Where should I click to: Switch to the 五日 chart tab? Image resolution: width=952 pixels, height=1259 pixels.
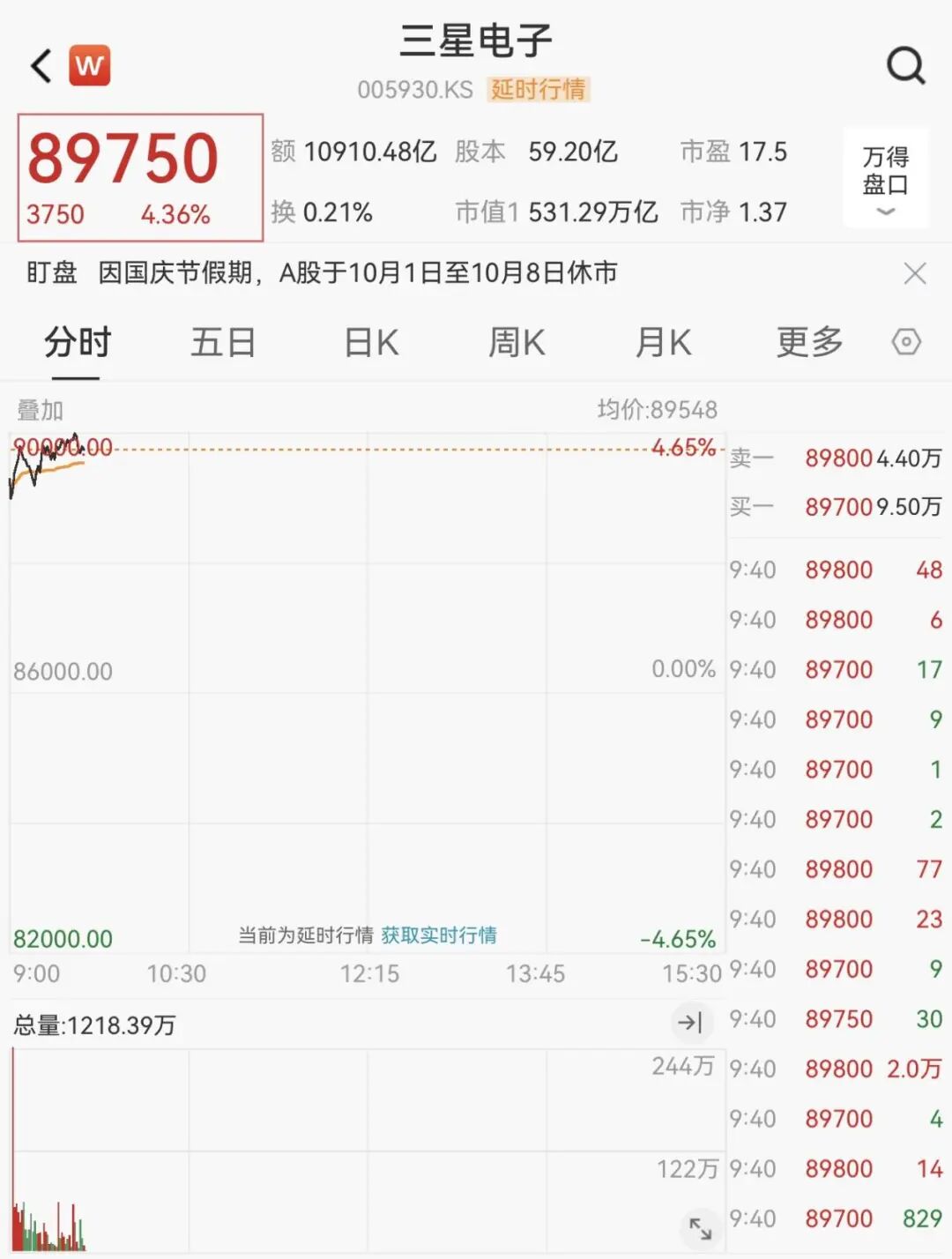pyautogui.click(x=223, y=342)
